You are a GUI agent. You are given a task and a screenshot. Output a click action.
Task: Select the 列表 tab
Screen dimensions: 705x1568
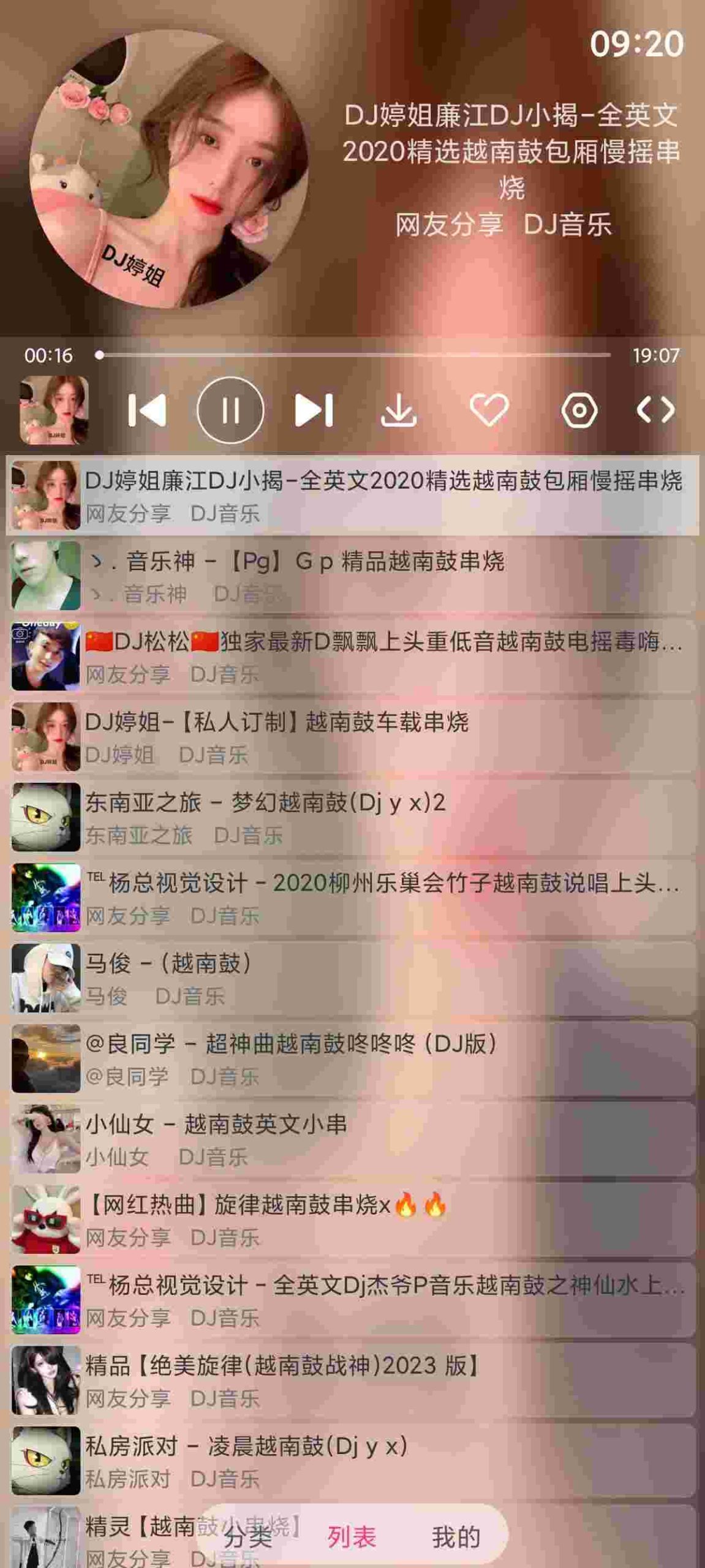tap(352, 1536)
